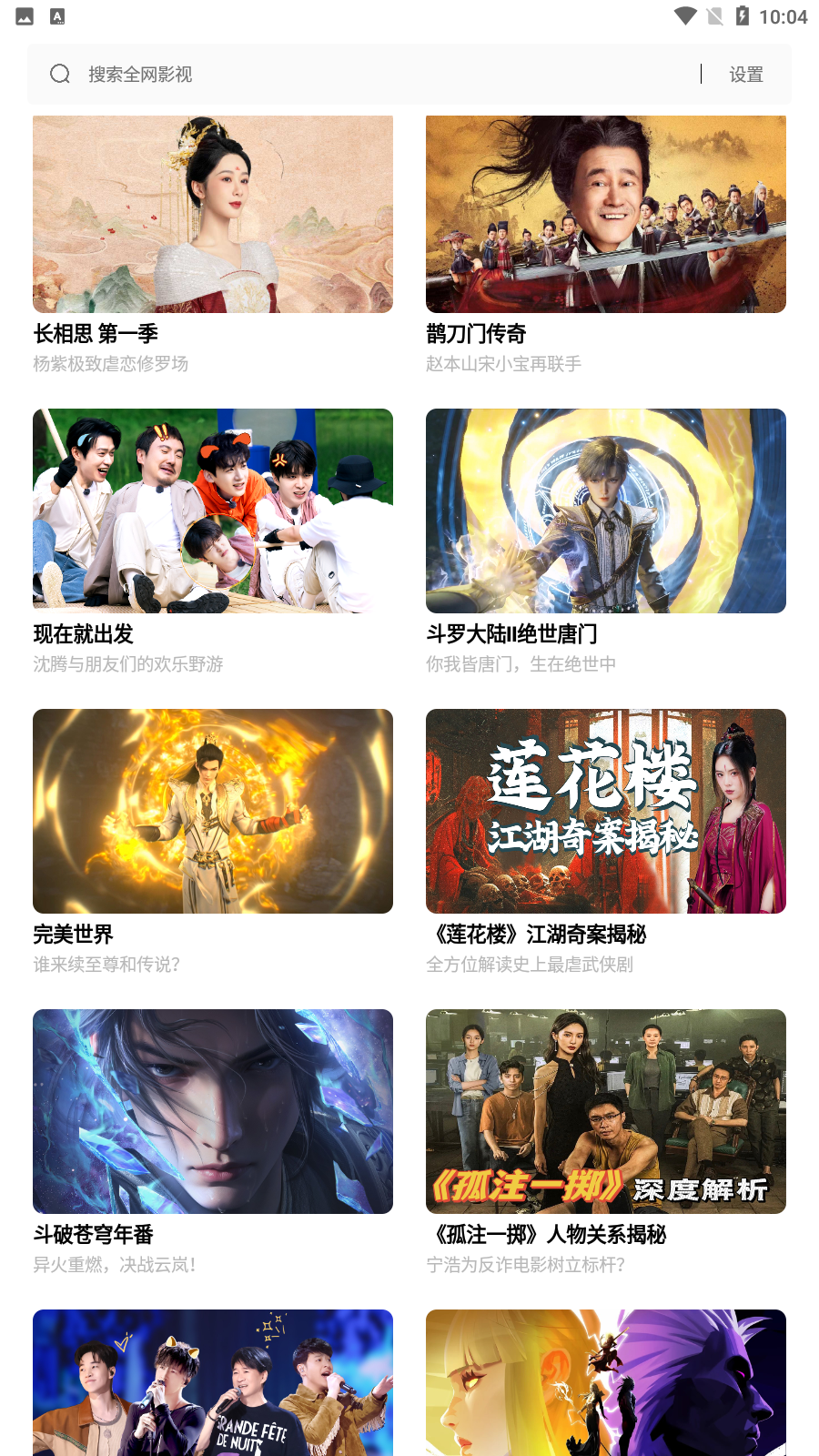Tap the gallery notification icon top-left

click(23, 15)
